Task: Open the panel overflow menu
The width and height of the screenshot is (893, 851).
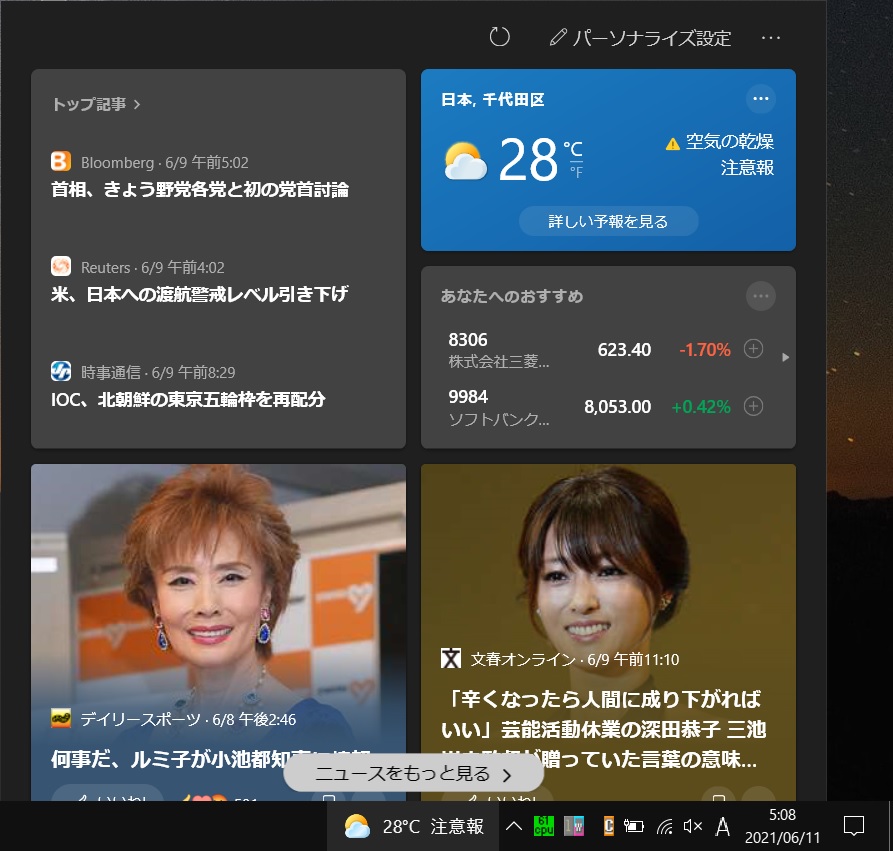Action: [770, 38]
